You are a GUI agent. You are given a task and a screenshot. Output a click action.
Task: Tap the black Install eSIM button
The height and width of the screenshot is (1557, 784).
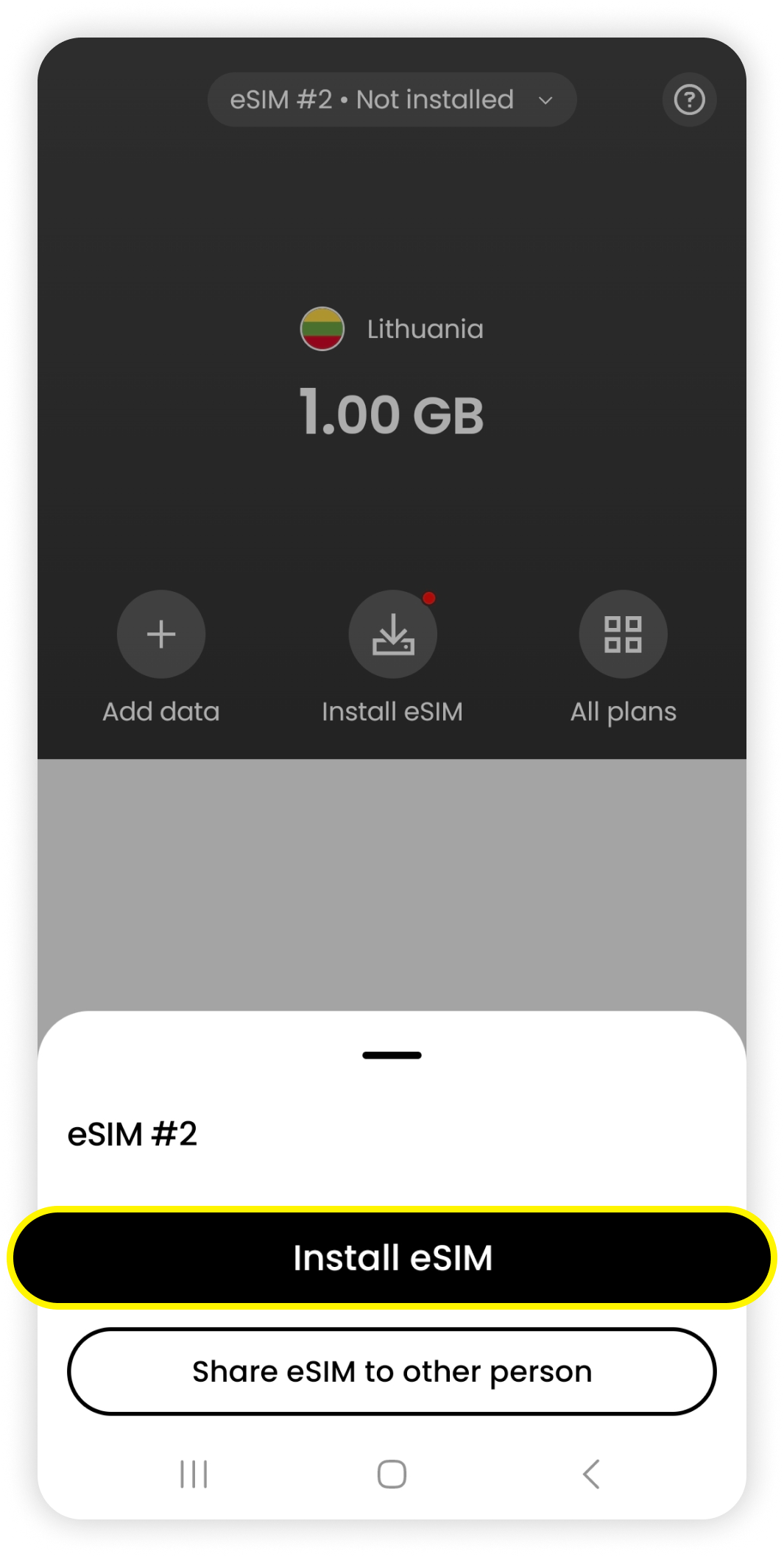pos(392,1257)
